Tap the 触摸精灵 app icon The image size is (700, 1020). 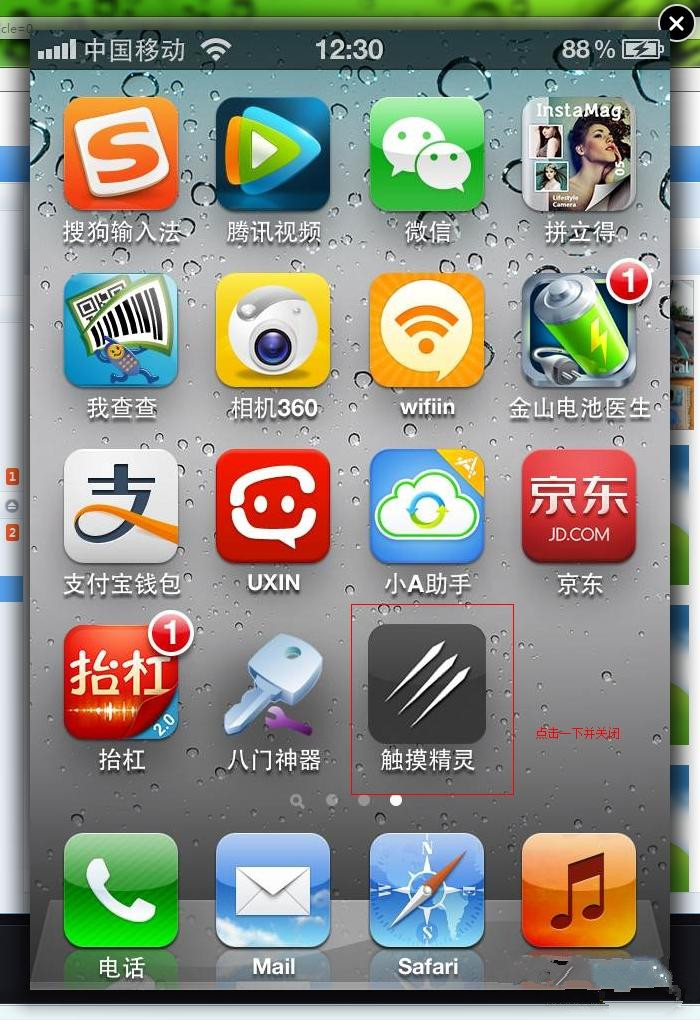(427, 682)
